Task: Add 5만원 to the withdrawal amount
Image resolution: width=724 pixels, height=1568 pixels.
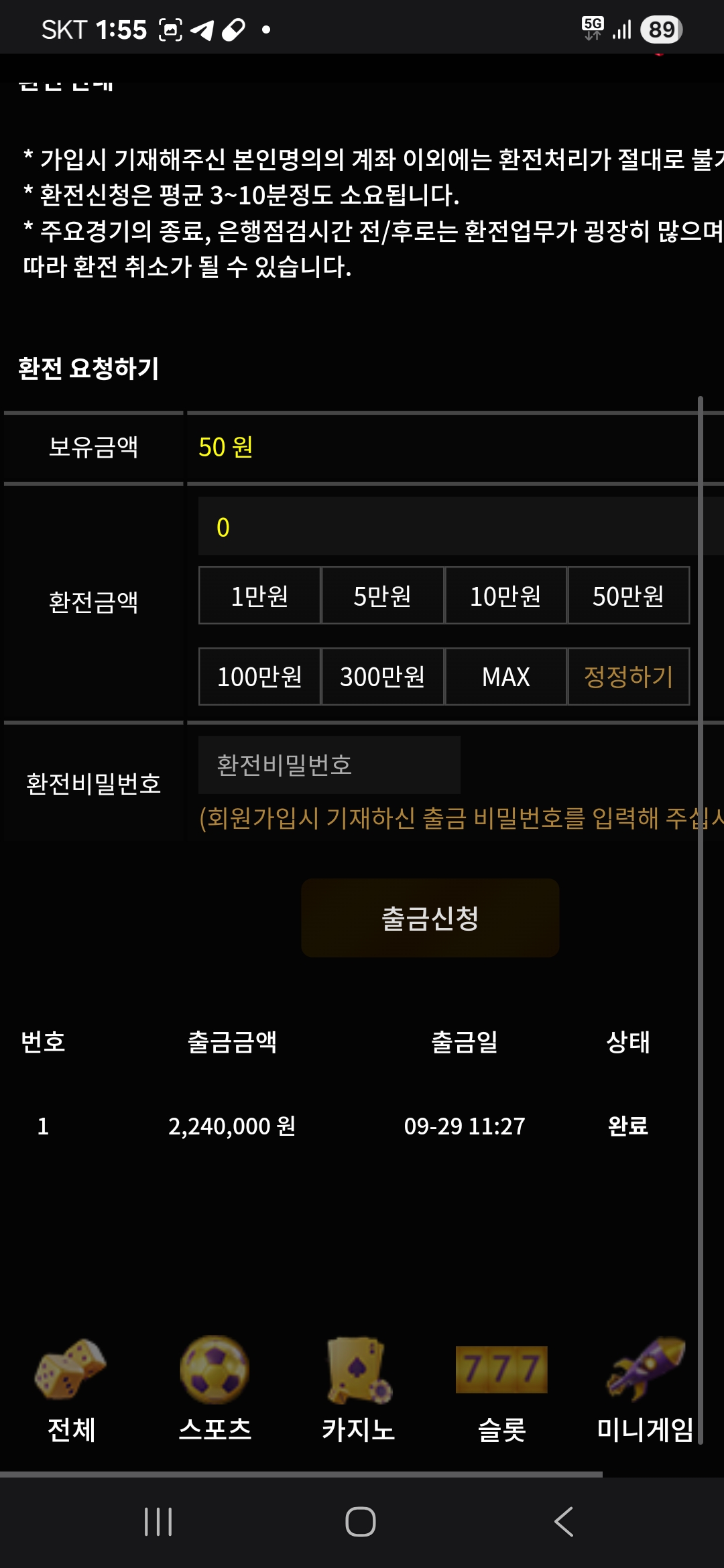Action: tap(382, 596)
